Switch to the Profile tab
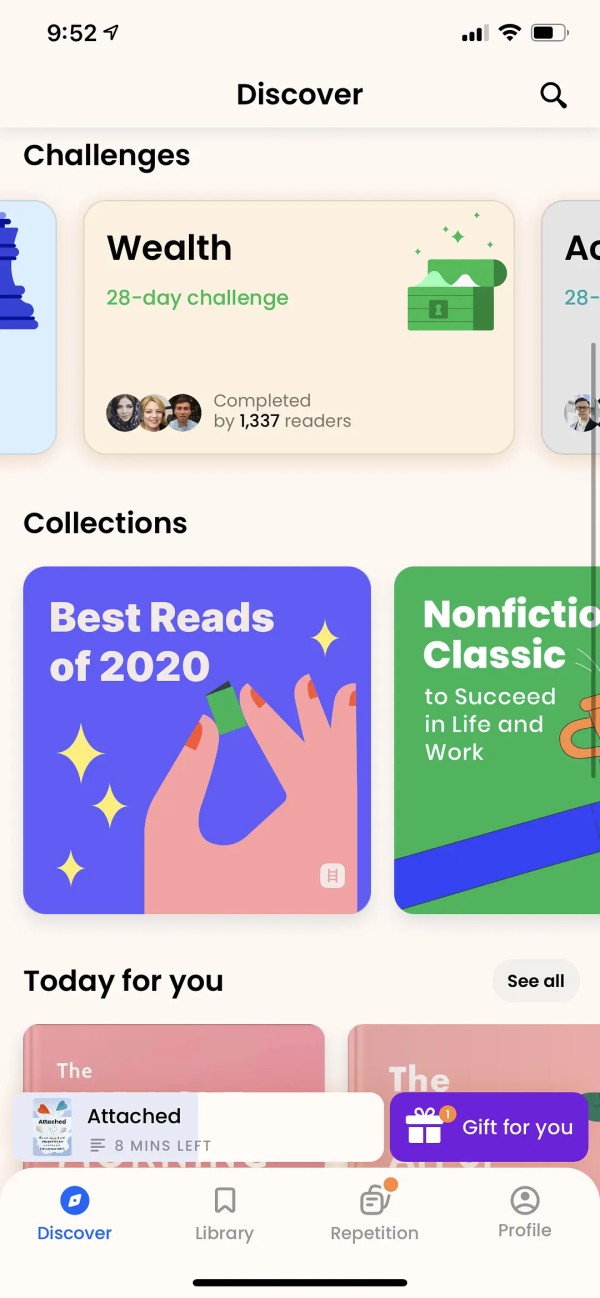 [x=524, y=1213]
